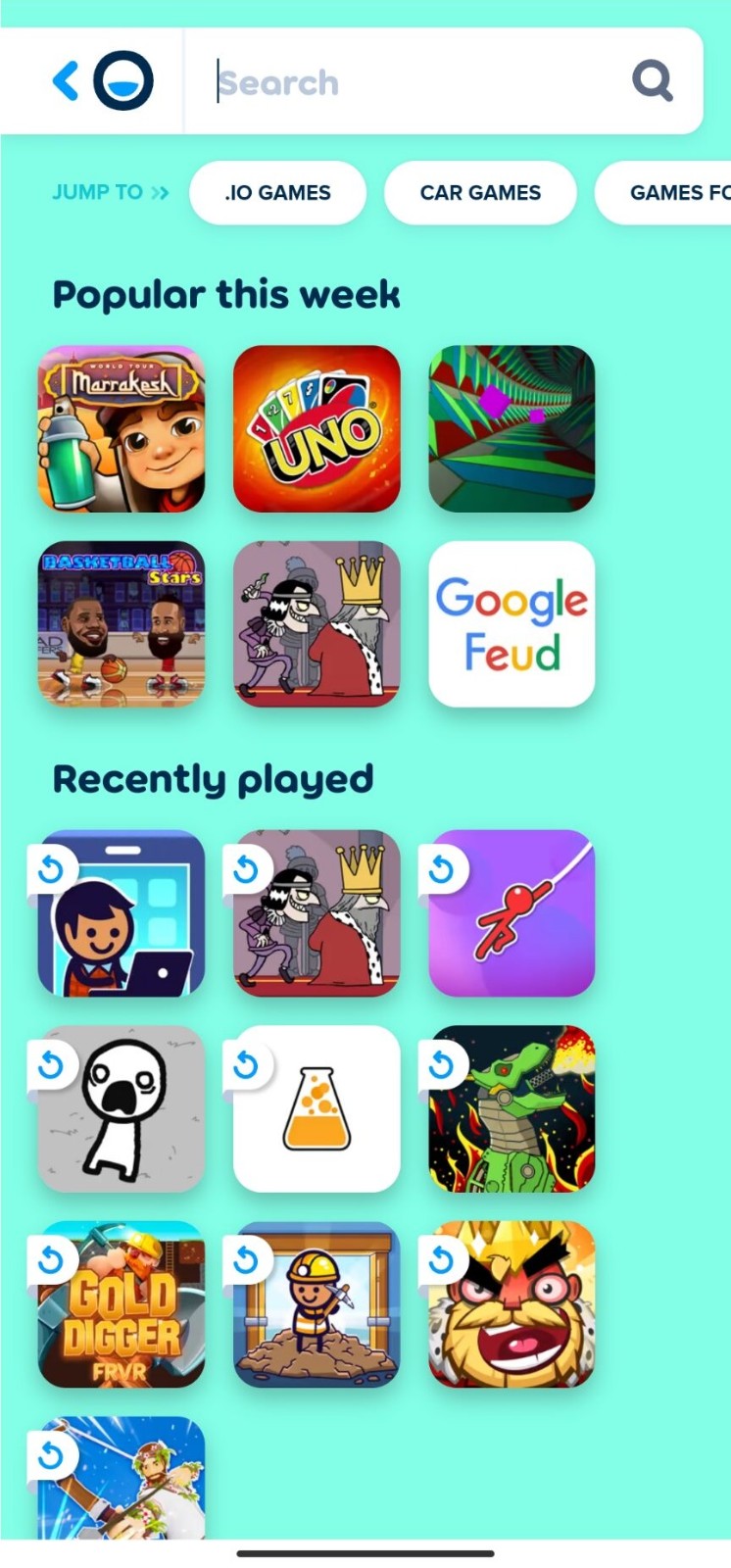
Task: Launch Google Feud
Action: (x=512, y=624)
